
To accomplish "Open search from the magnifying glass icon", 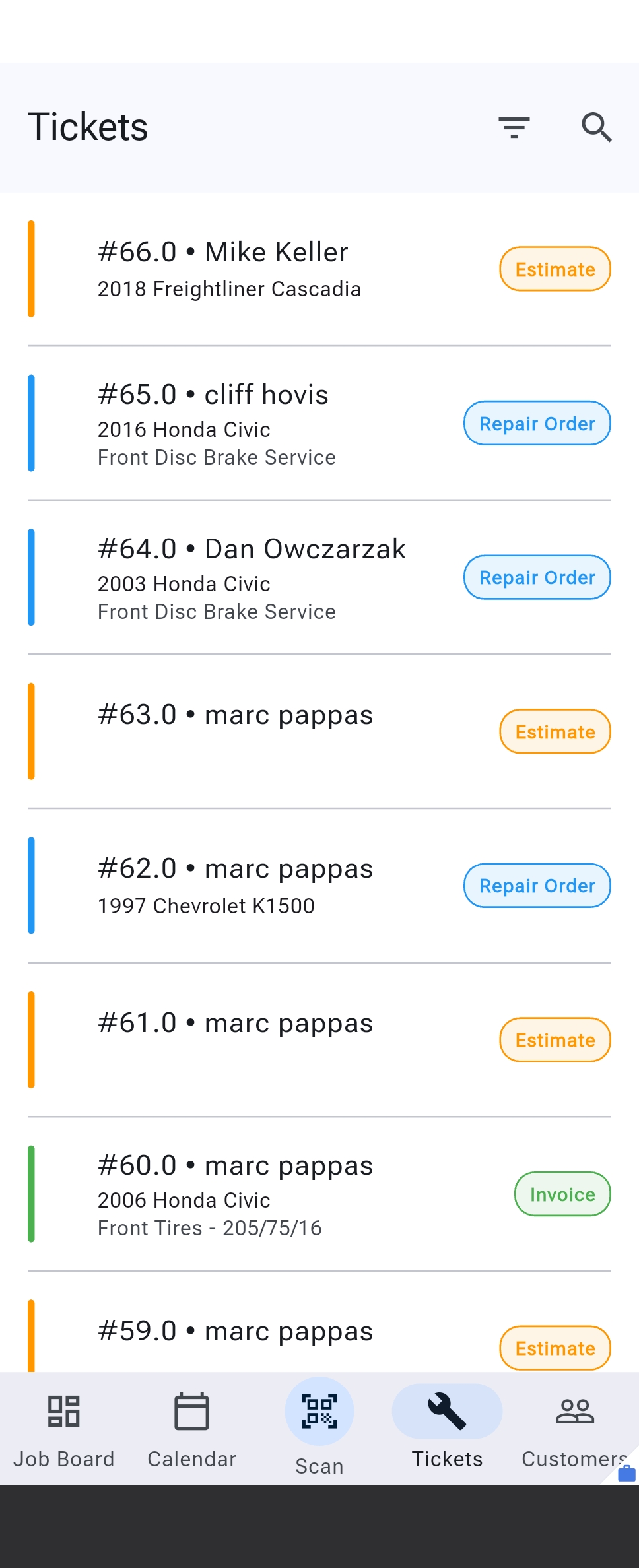I will [x=596, y=127].
